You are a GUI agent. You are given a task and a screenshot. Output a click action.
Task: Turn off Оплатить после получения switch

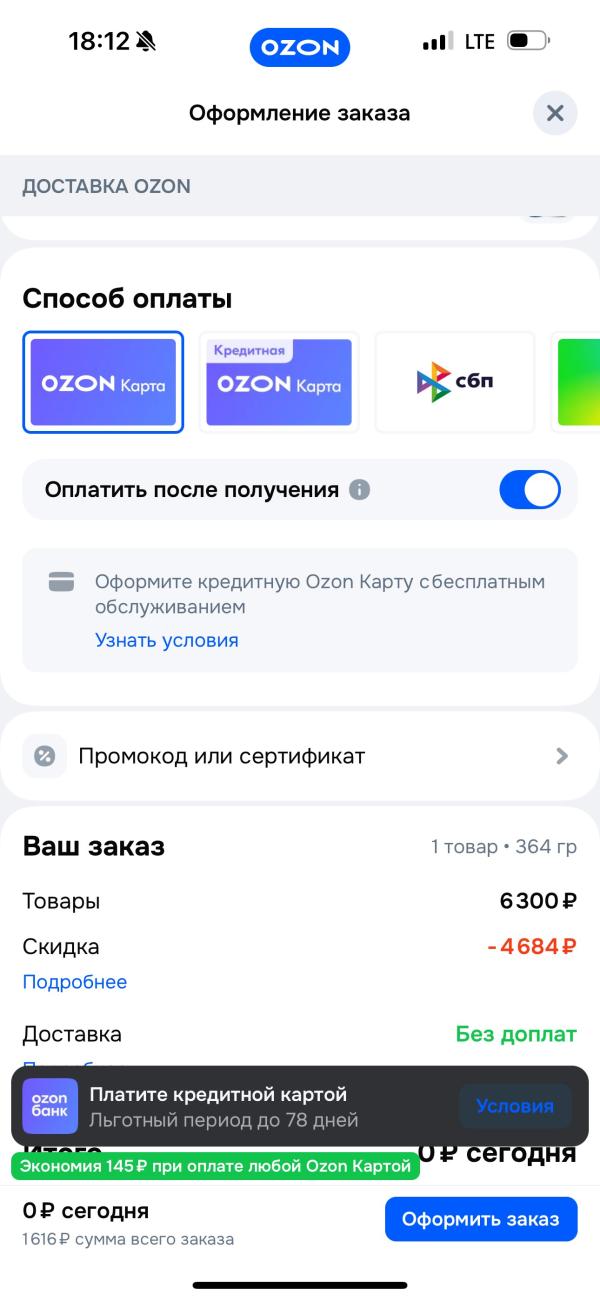(x=529, y=490)
